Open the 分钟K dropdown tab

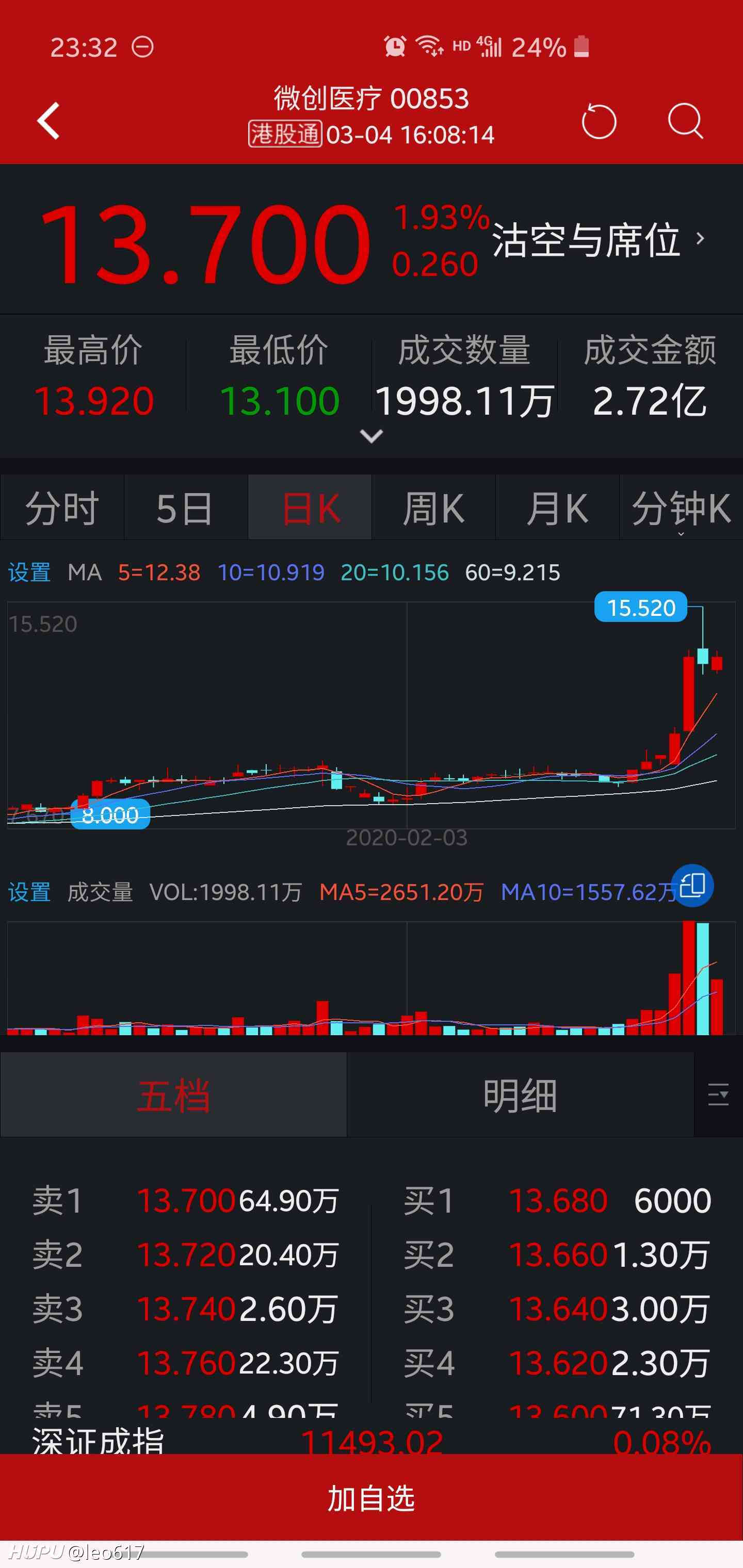pyautogui.click(x=681, y=508)
